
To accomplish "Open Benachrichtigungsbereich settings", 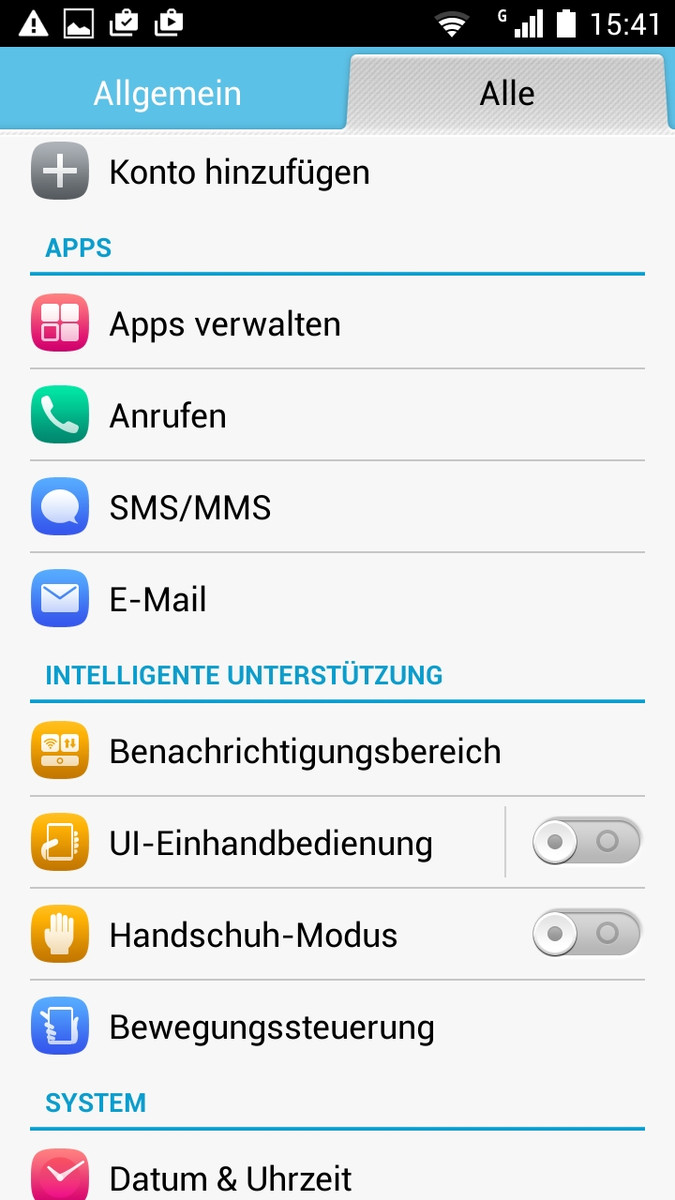I will point(337,750).
